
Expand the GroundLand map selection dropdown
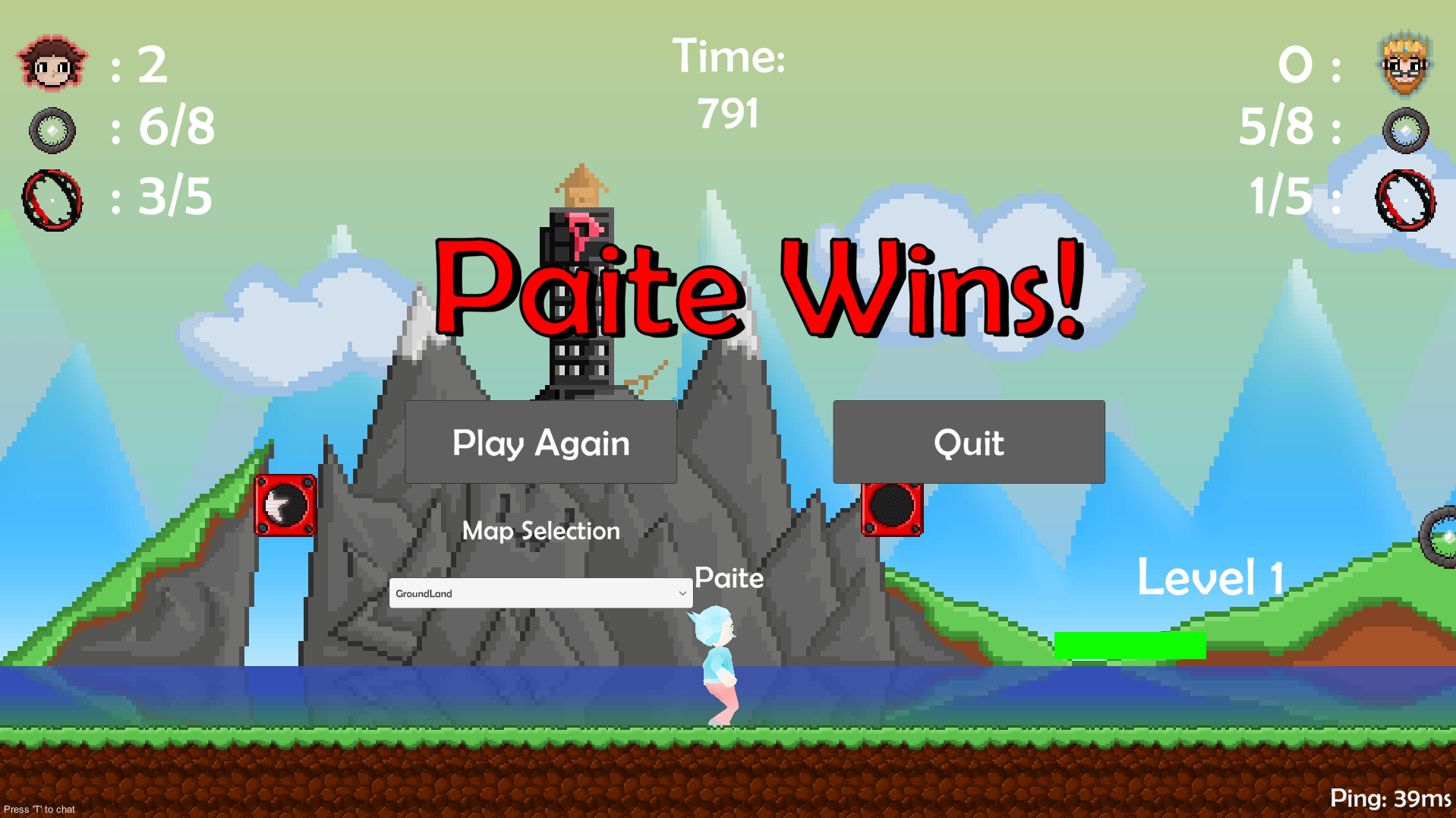(540, 593)
